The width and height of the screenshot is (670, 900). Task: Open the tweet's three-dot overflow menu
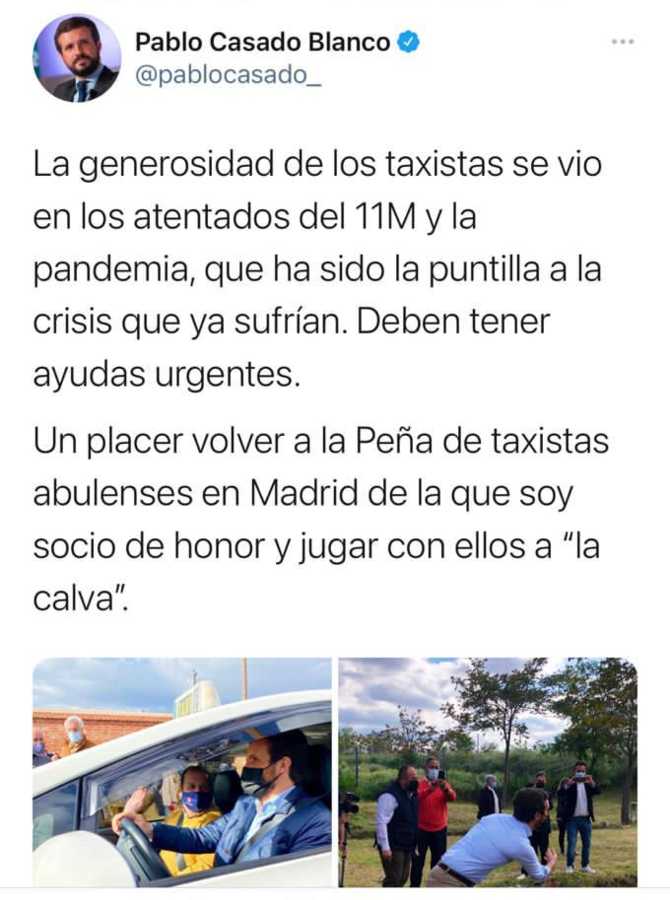[622, 42]
